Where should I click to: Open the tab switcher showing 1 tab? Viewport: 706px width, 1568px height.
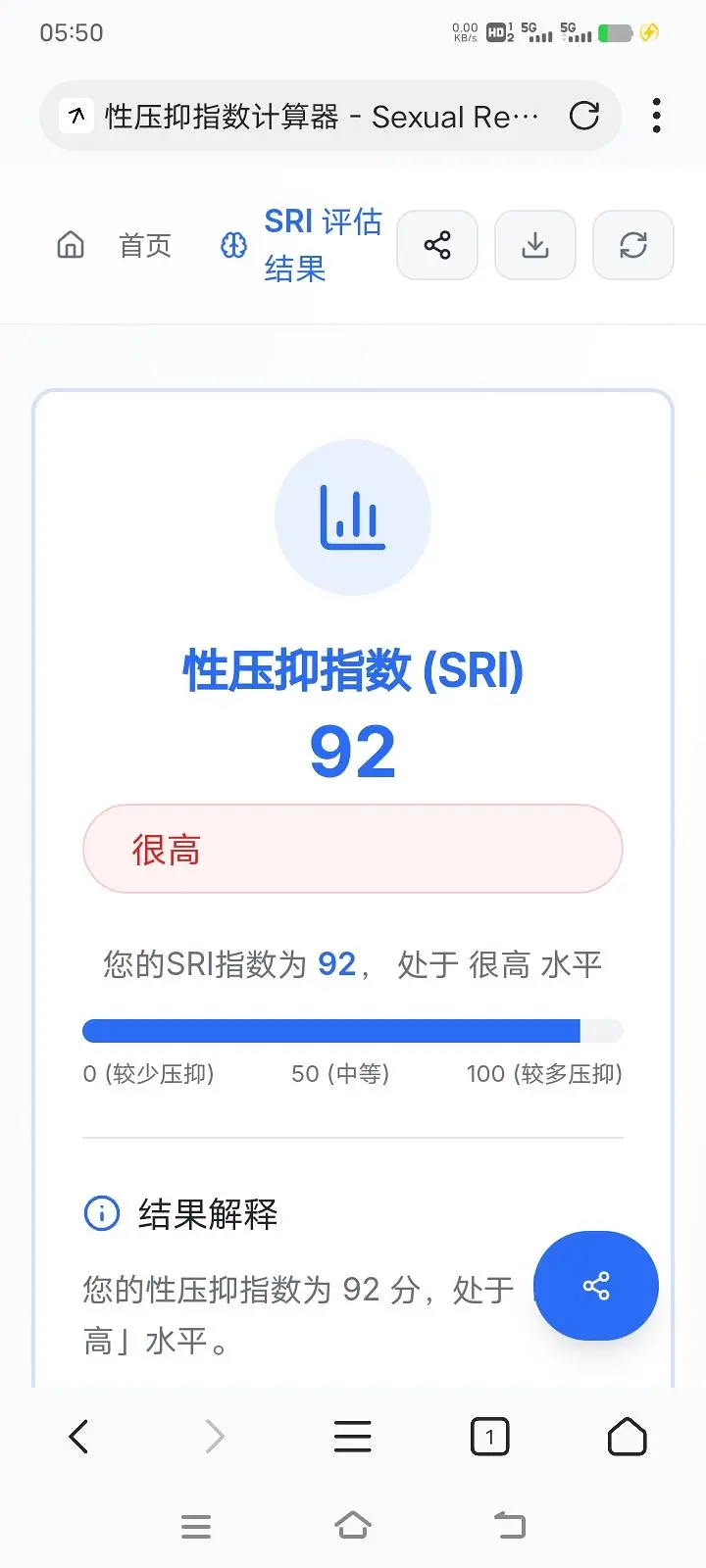pos(489,1437)
